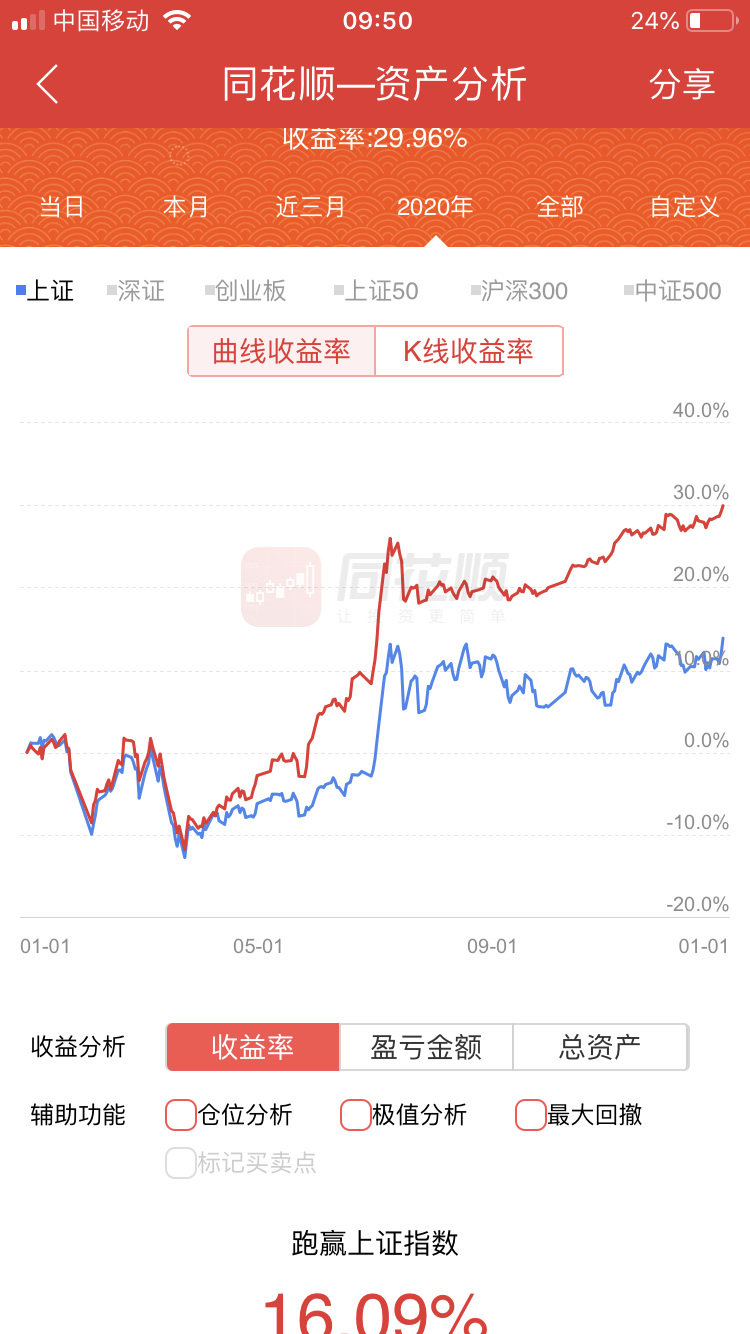The image size is (750, 1334).
Task: Switch to 近三月 period
Action: 310,207
